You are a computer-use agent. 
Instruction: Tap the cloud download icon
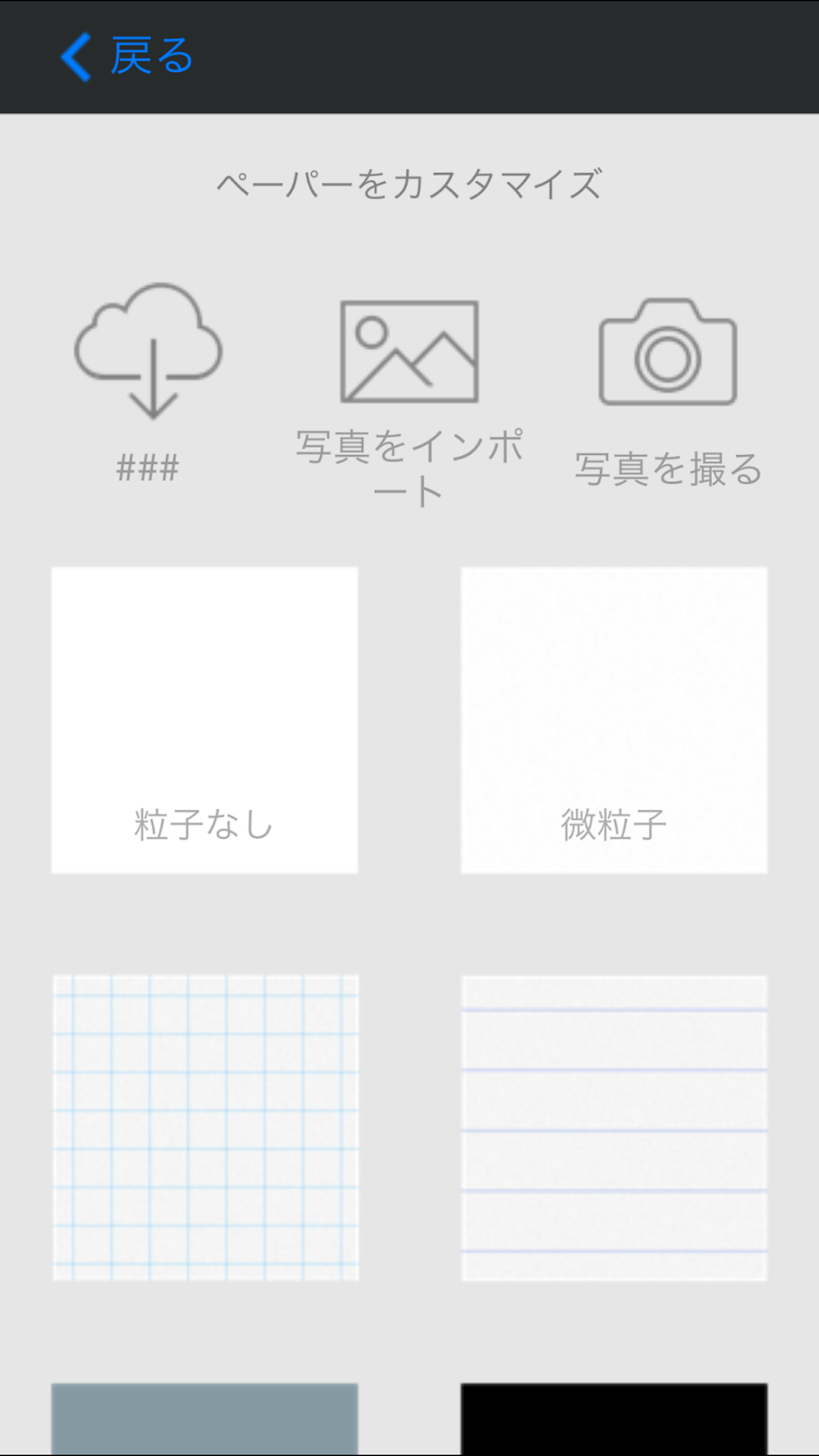click(x=148, y=350)
